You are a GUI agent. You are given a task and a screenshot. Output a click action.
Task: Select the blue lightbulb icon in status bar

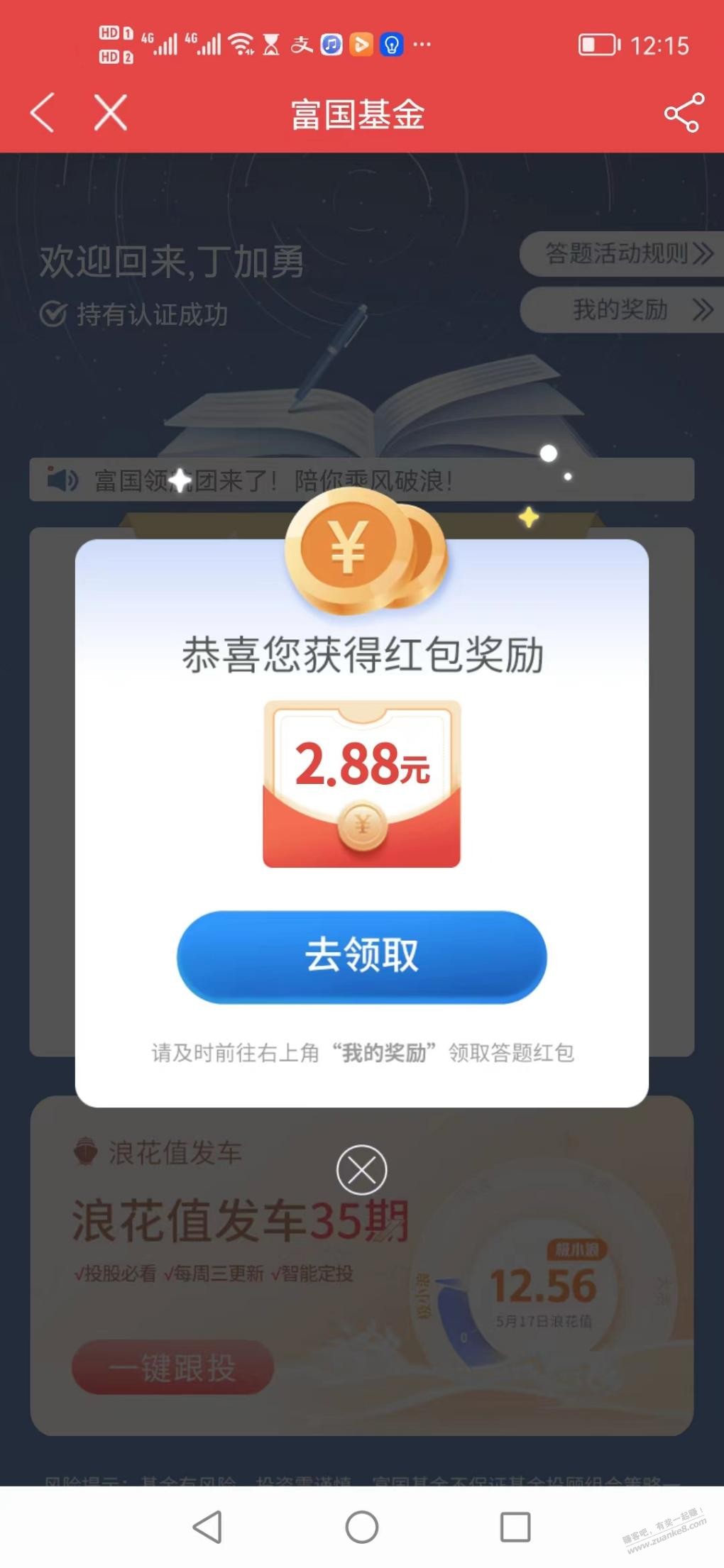(x=391, y=44)
